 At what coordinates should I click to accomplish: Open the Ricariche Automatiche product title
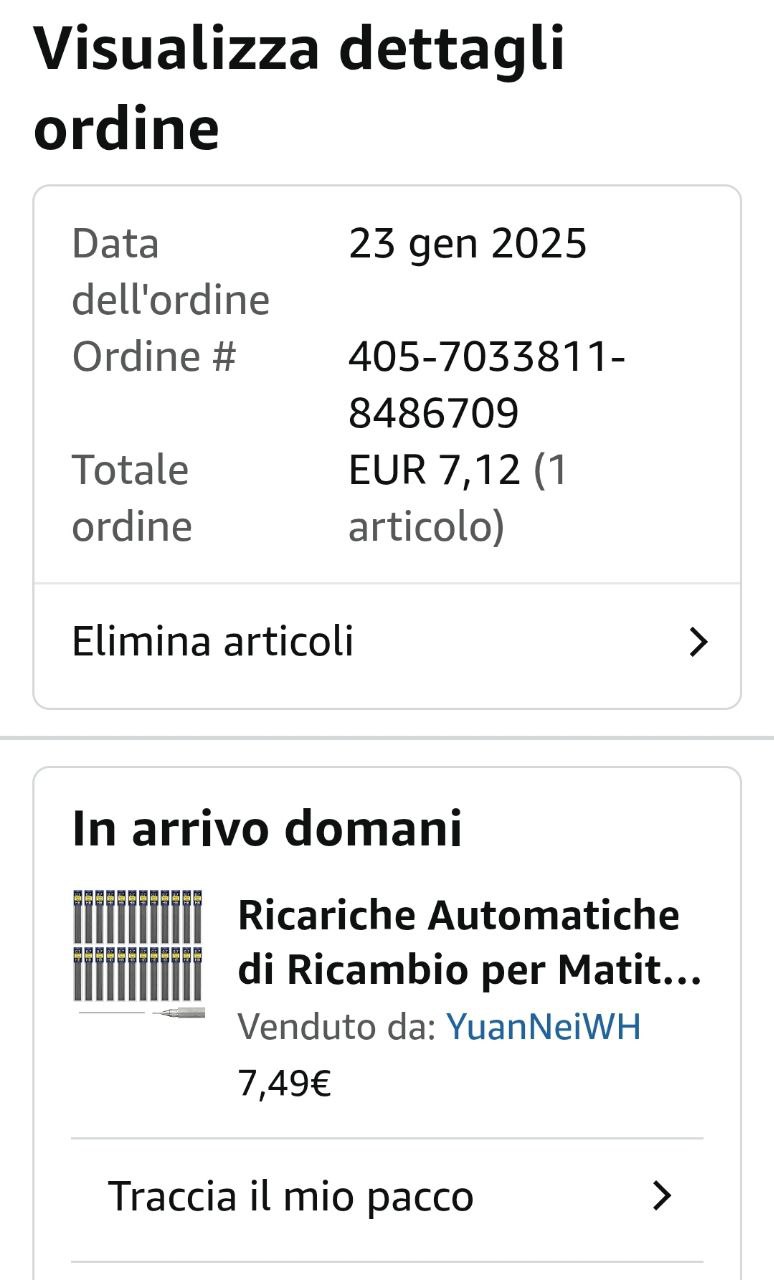468,942
